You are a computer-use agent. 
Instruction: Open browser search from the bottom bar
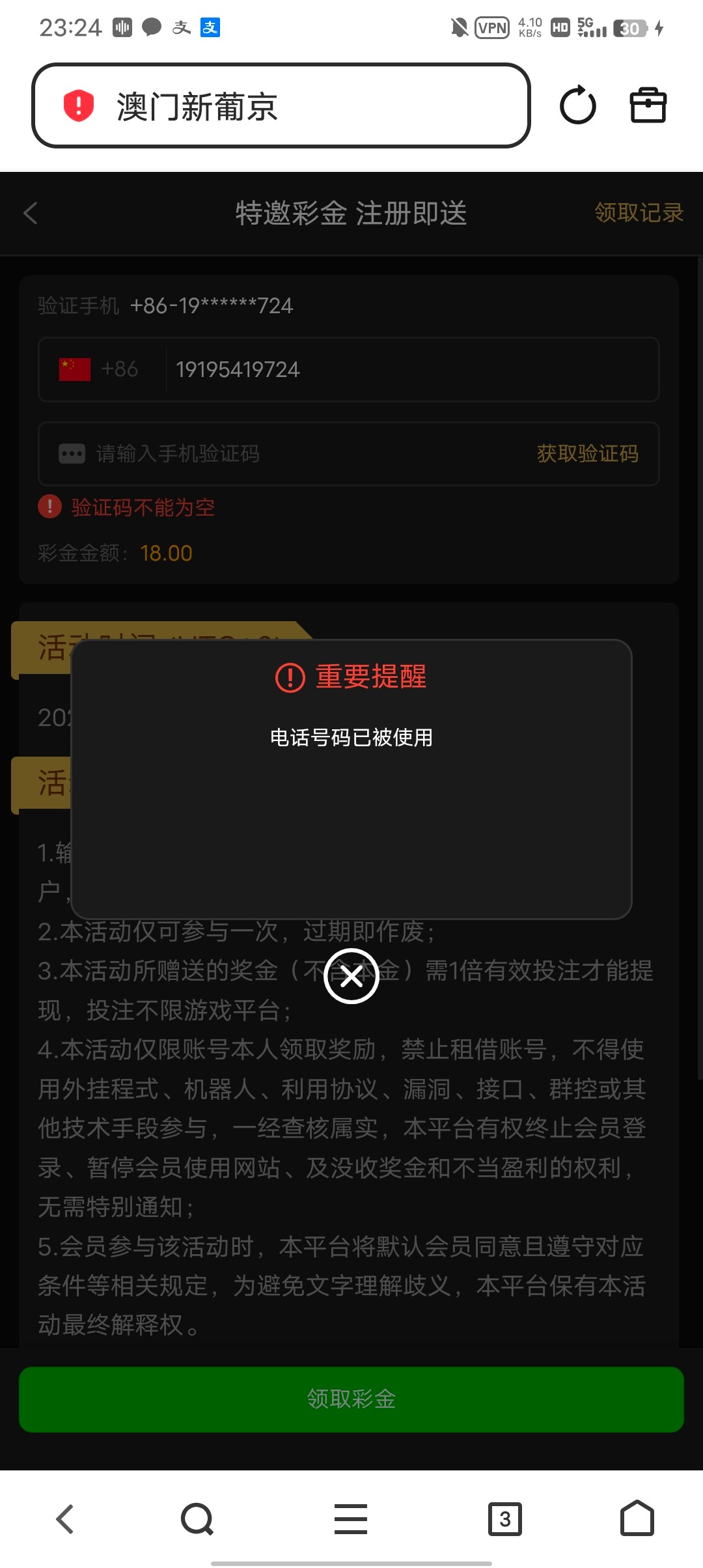click(197, 1519)
